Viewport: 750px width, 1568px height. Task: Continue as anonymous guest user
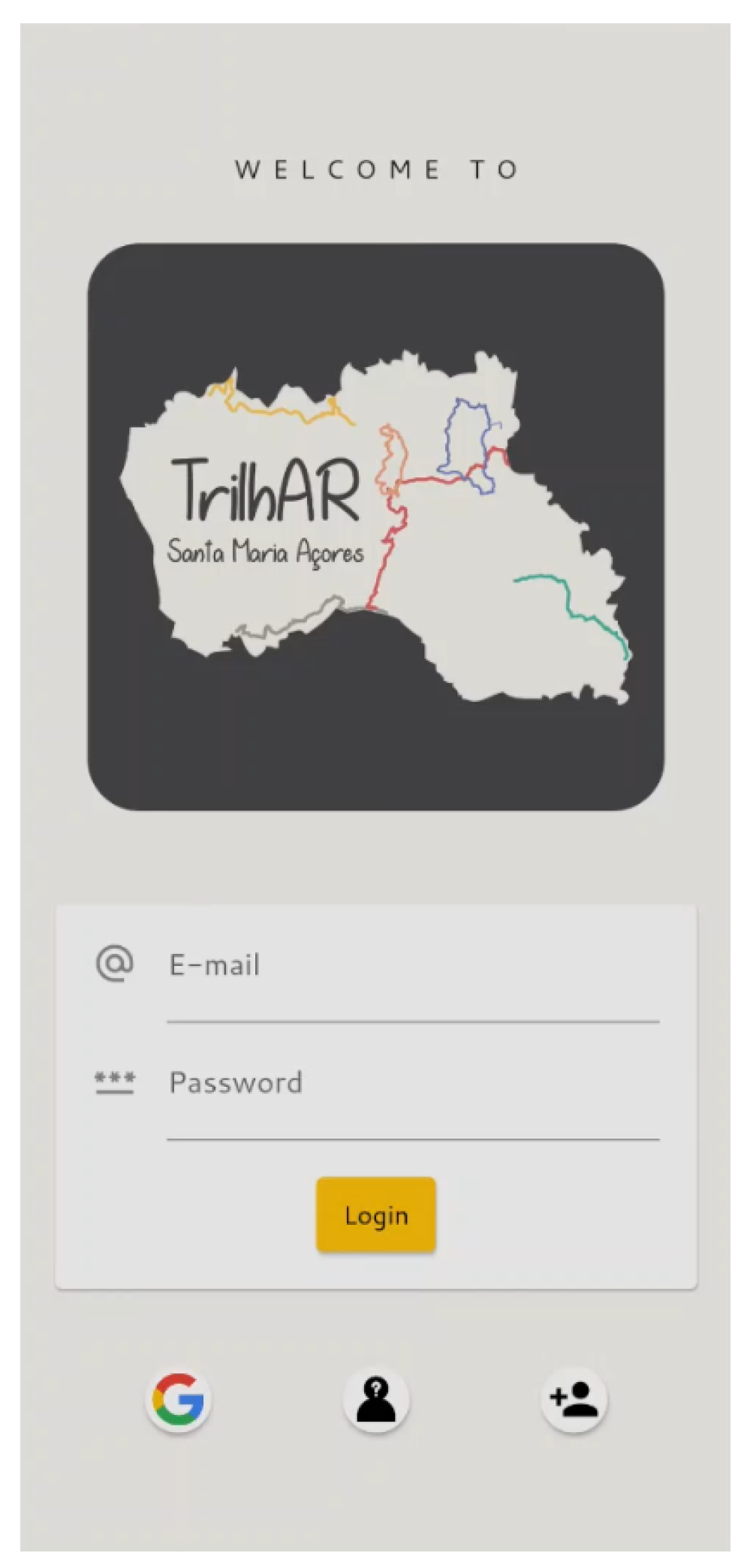tap(376, 1399)
